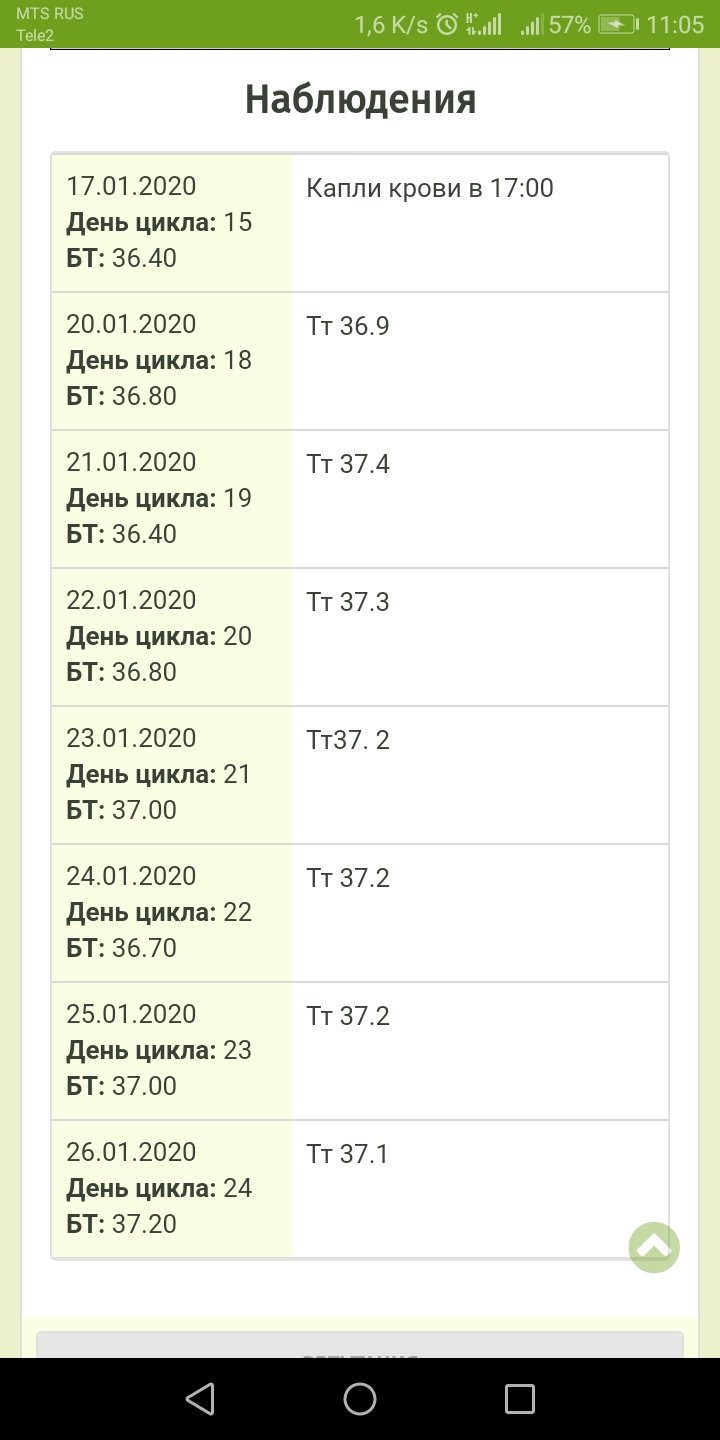Go back with the system back button
This screenshot has width=720, height=1440.
[200, 1398]
